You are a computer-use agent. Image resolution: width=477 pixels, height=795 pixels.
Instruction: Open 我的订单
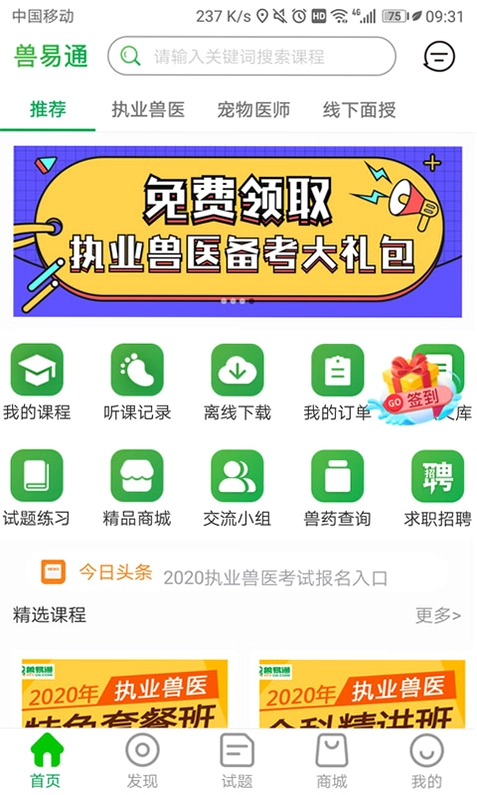(x=338, y=382)
